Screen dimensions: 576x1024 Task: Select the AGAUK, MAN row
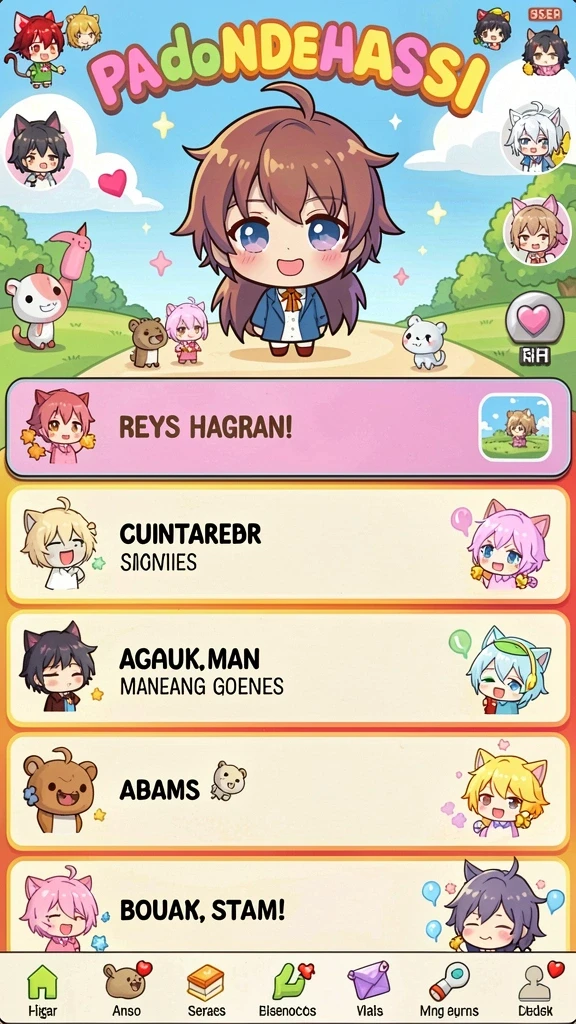pos(288,669)
